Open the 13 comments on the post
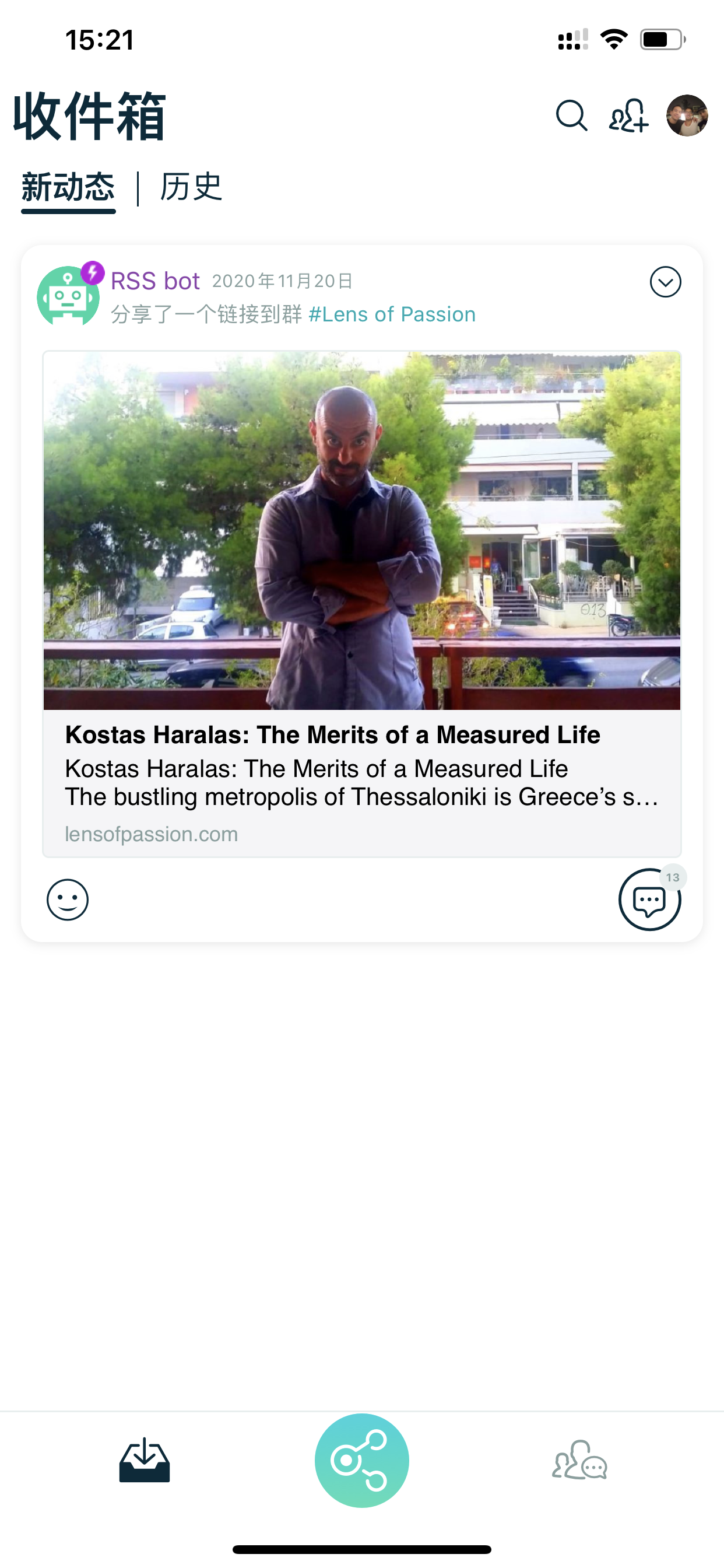Viewport: 724px width, 1568px height. point(649,900)
